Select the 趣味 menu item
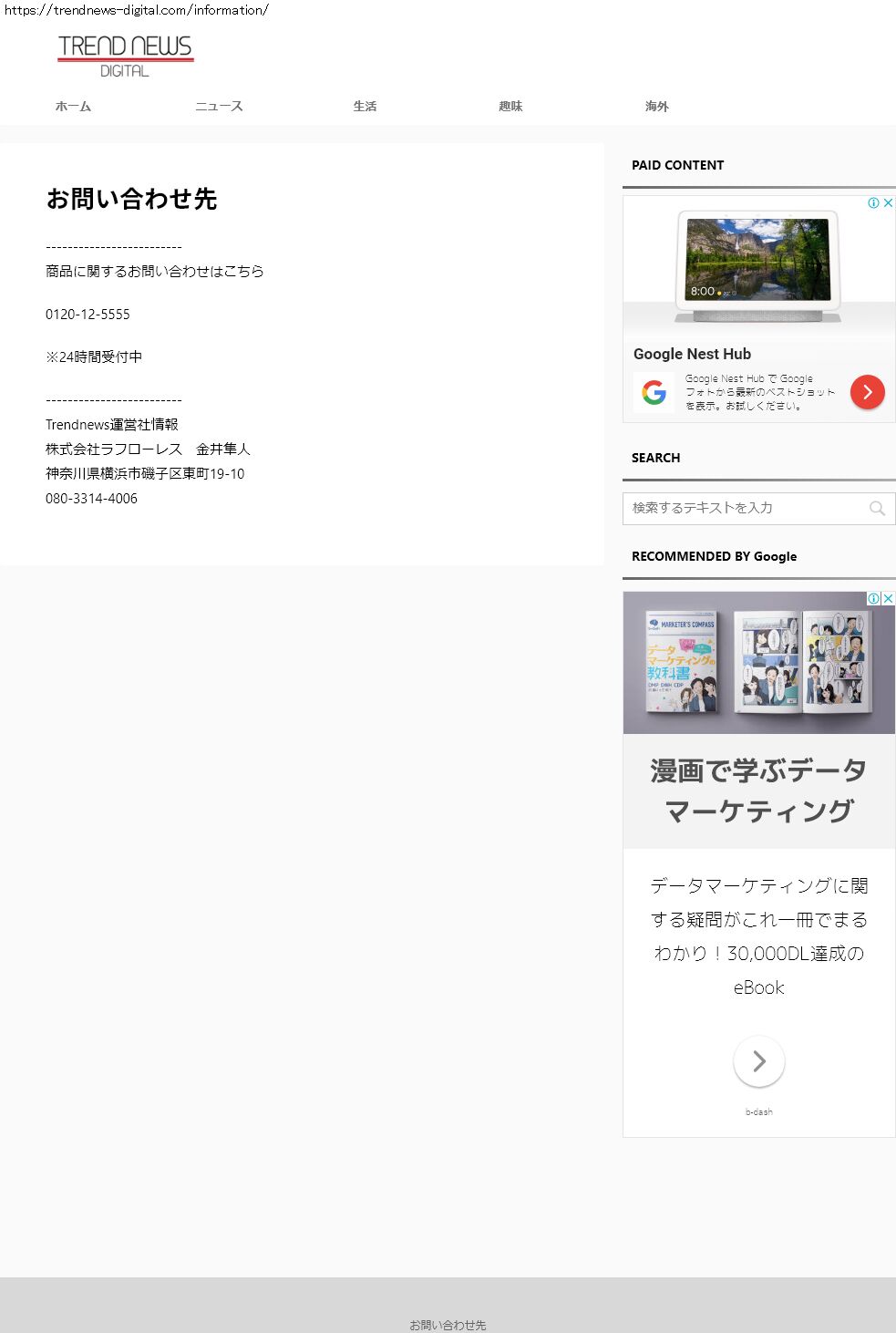Image resolution: width=896 pixels, height=1333 pixels. [510, 107]
